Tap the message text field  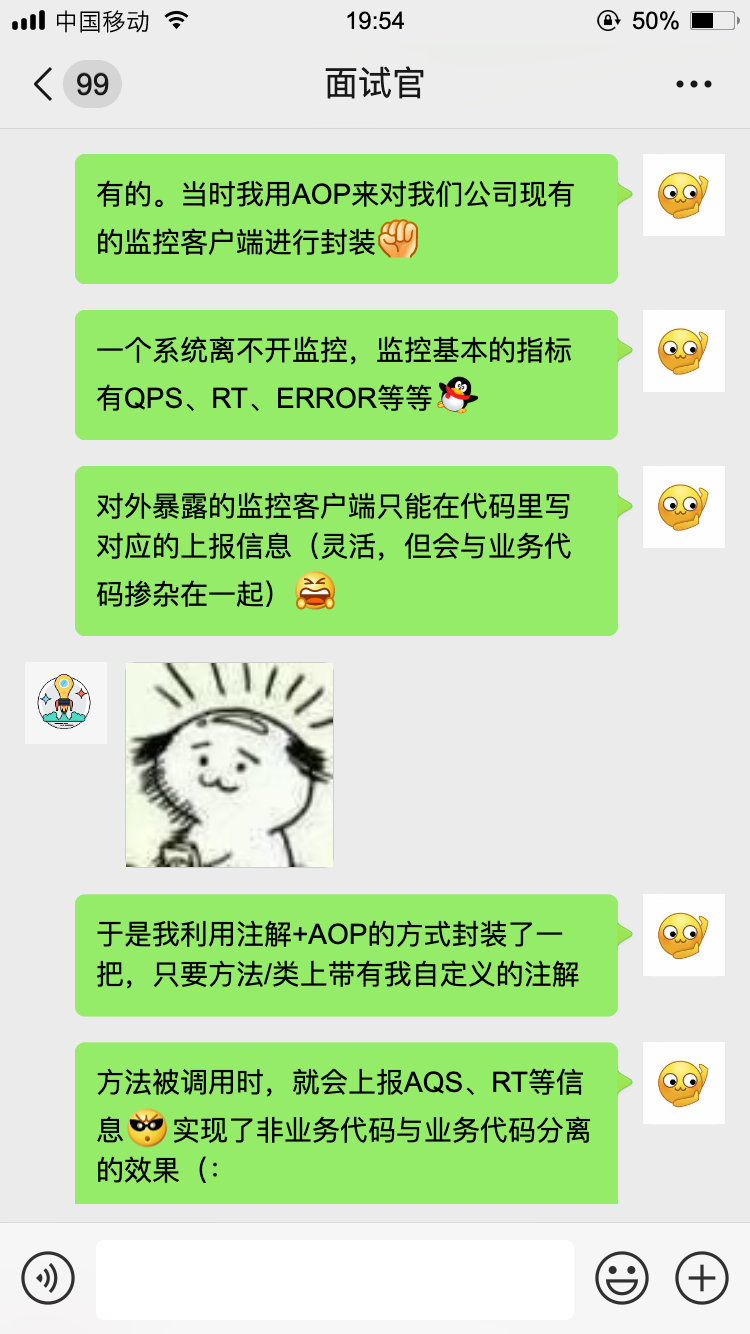(x=334, y=1279)
